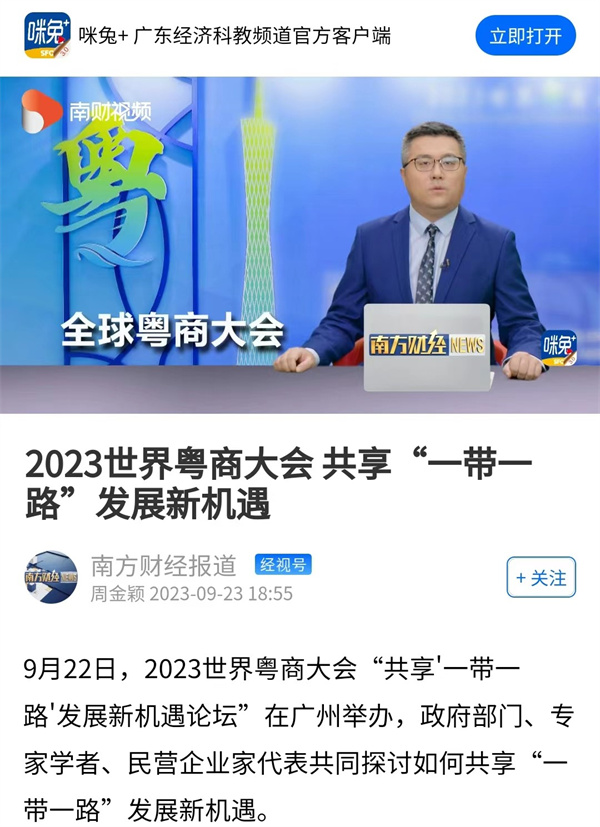The image size is (600, 827).
Task: Tap the 立即打开 button
Action: point(526,36)
